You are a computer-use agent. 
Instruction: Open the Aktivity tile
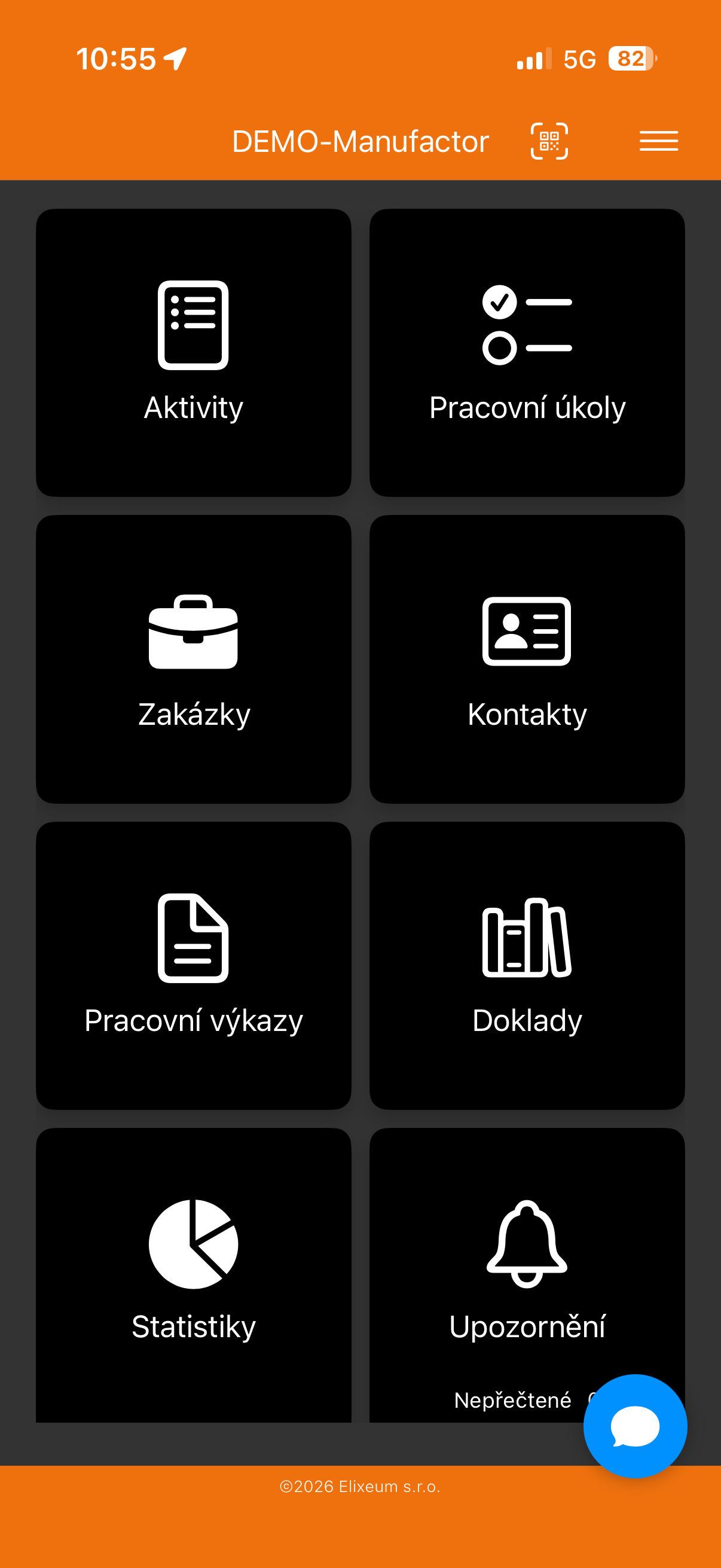coord(194,352)
